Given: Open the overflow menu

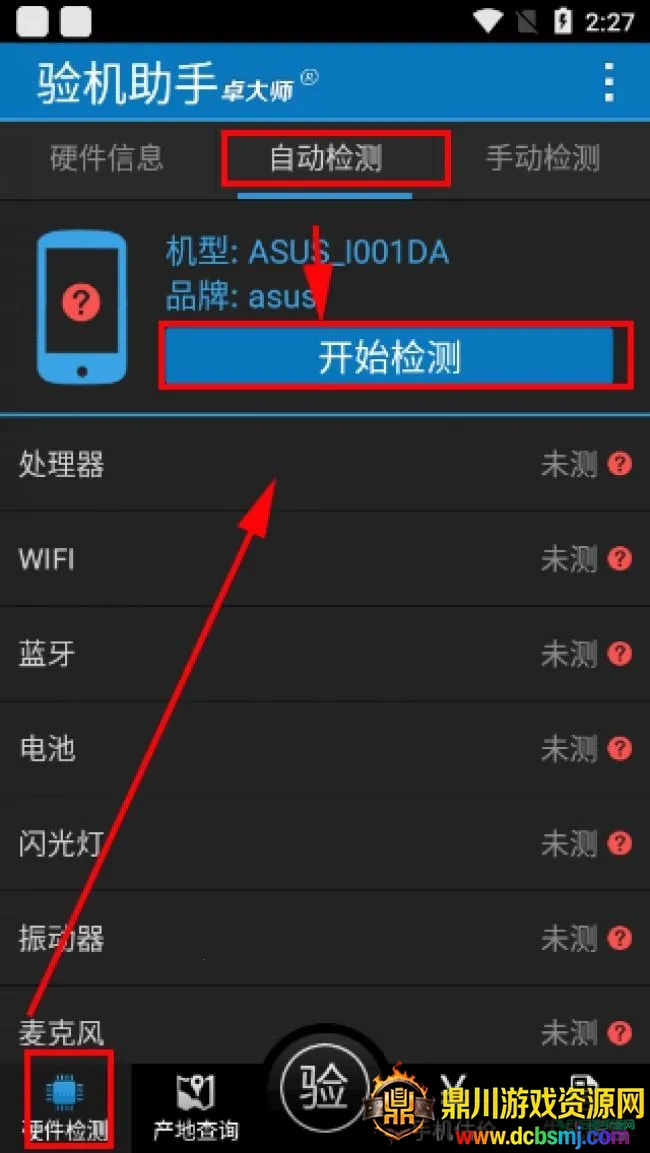Looking at the screenshot, I should coord(609,82).
